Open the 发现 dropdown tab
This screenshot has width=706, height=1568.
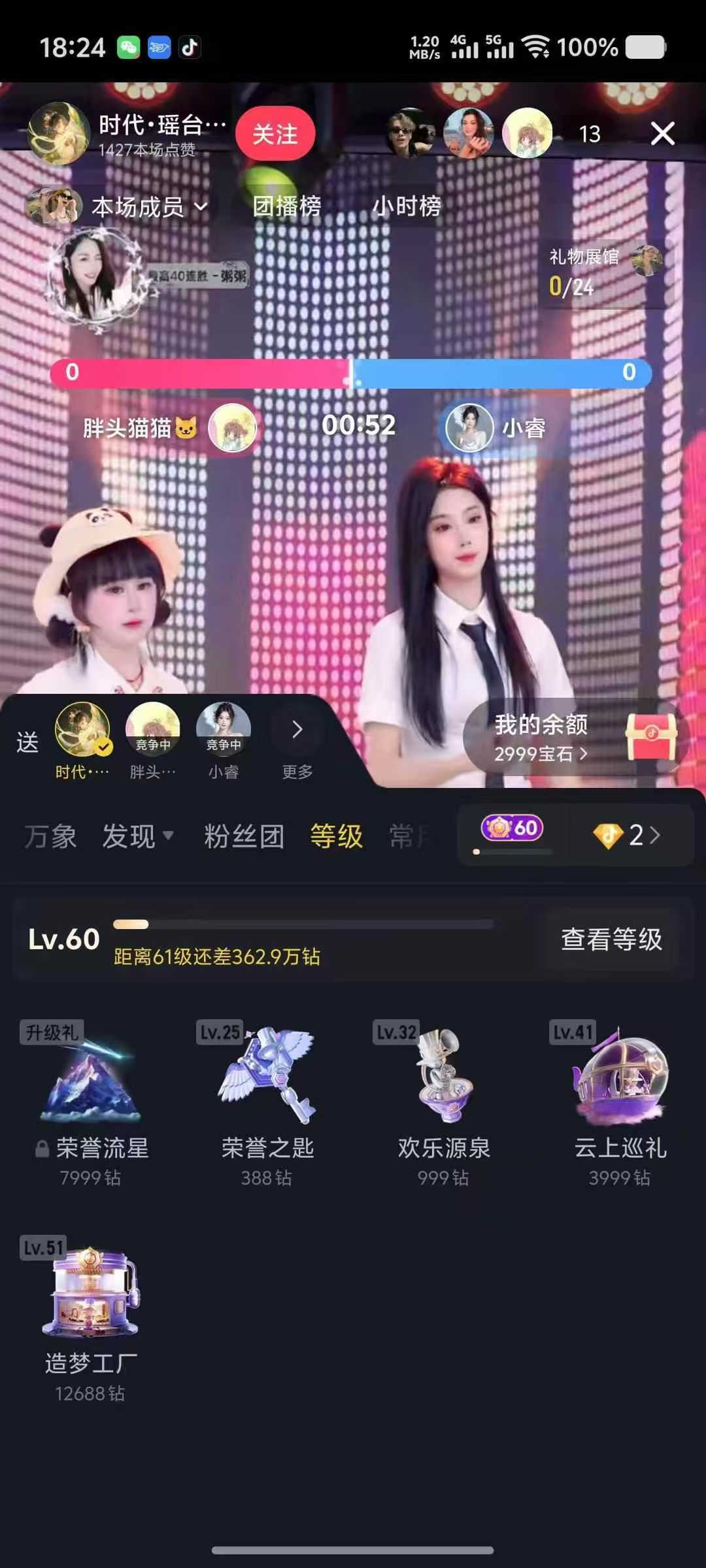coord(137,836)
